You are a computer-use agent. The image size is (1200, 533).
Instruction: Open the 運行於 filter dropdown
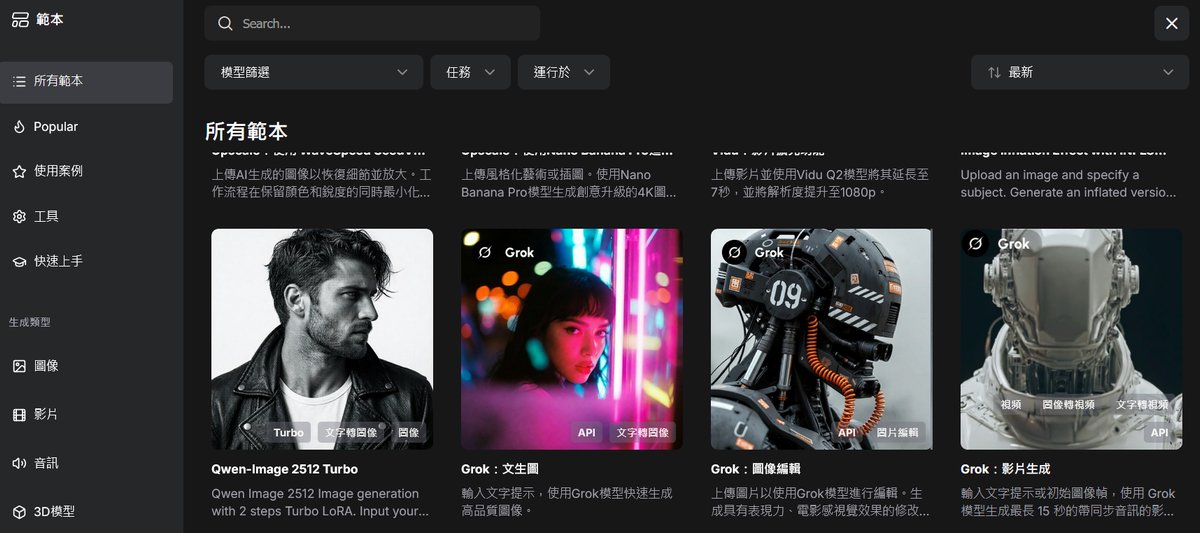(x=563, y=72)
